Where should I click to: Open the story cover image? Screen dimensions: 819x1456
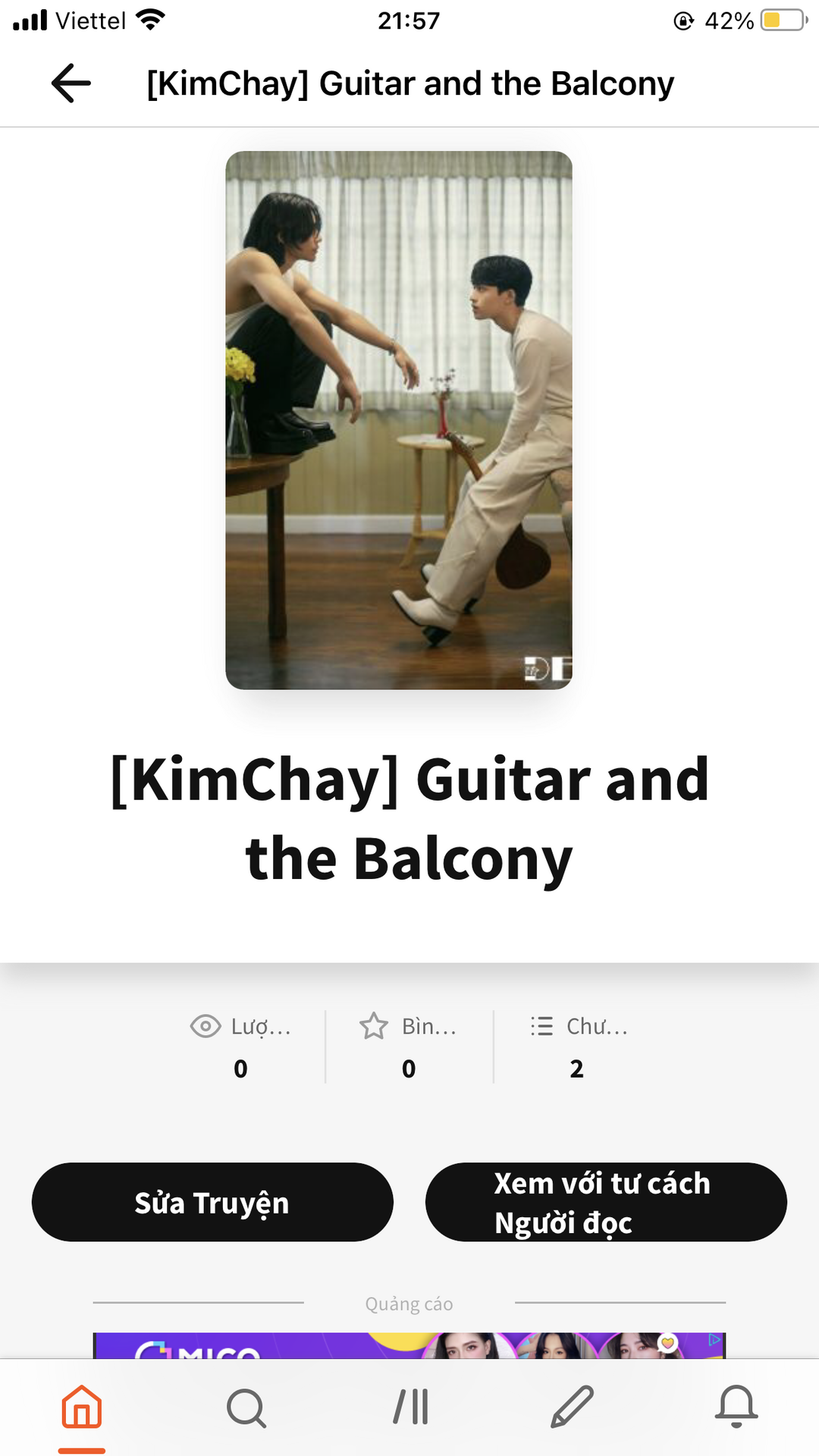click(x=399, y=420)
